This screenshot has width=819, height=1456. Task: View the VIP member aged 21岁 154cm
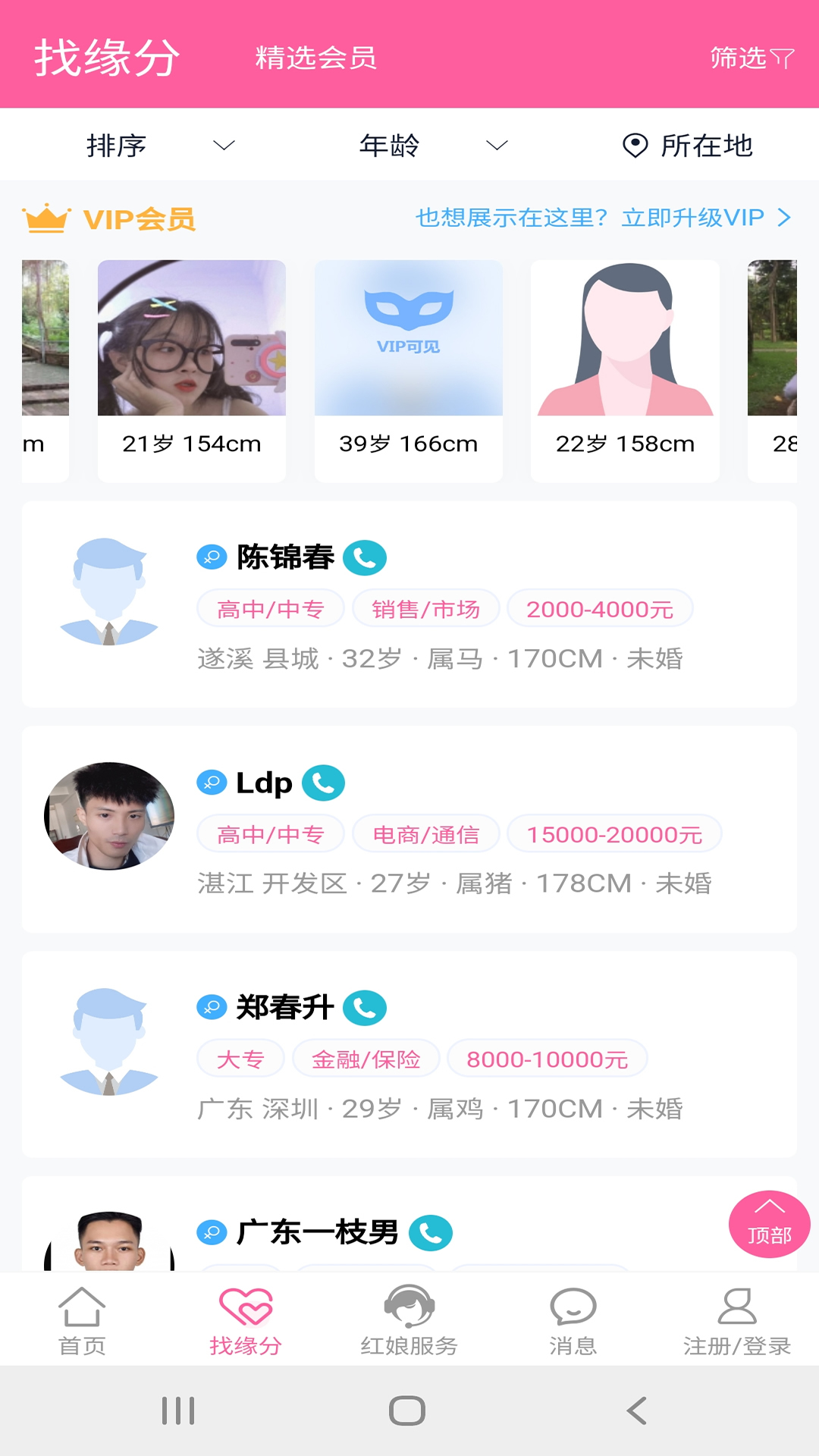(x=192, y=371)
